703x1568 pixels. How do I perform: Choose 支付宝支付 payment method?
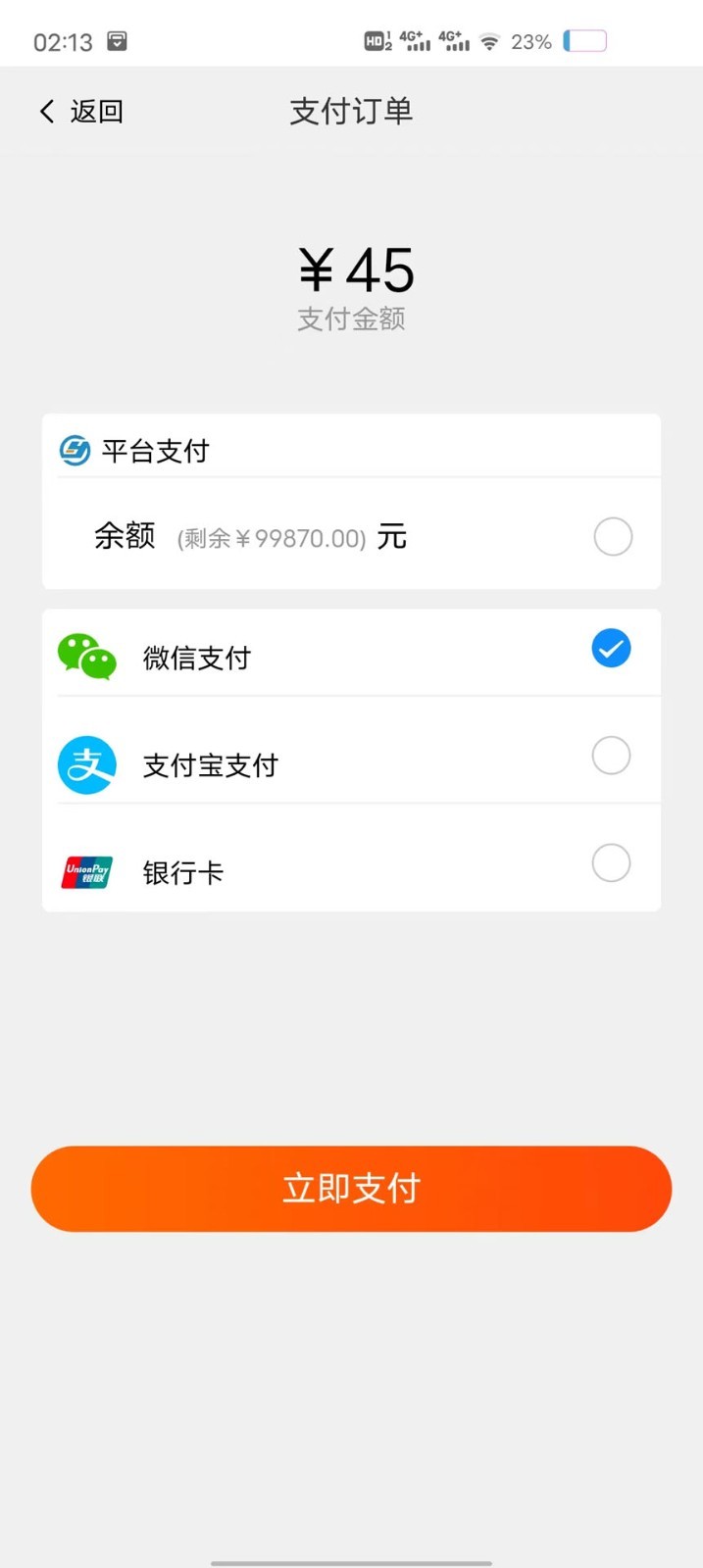(x=351, y=760)
